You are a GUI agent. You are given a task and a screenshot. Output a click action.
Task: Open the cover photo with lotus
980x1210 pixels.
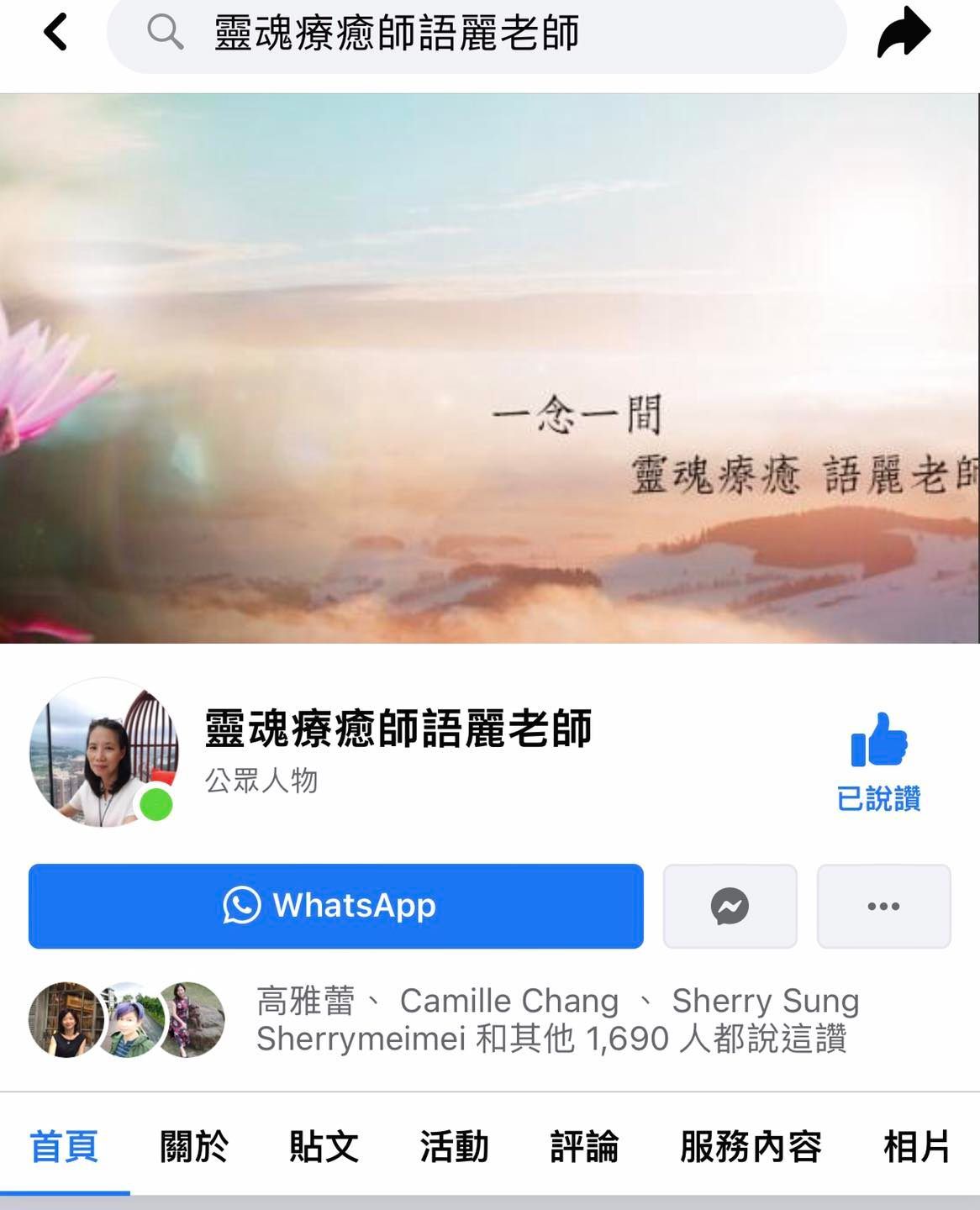(x=489, y=368)
